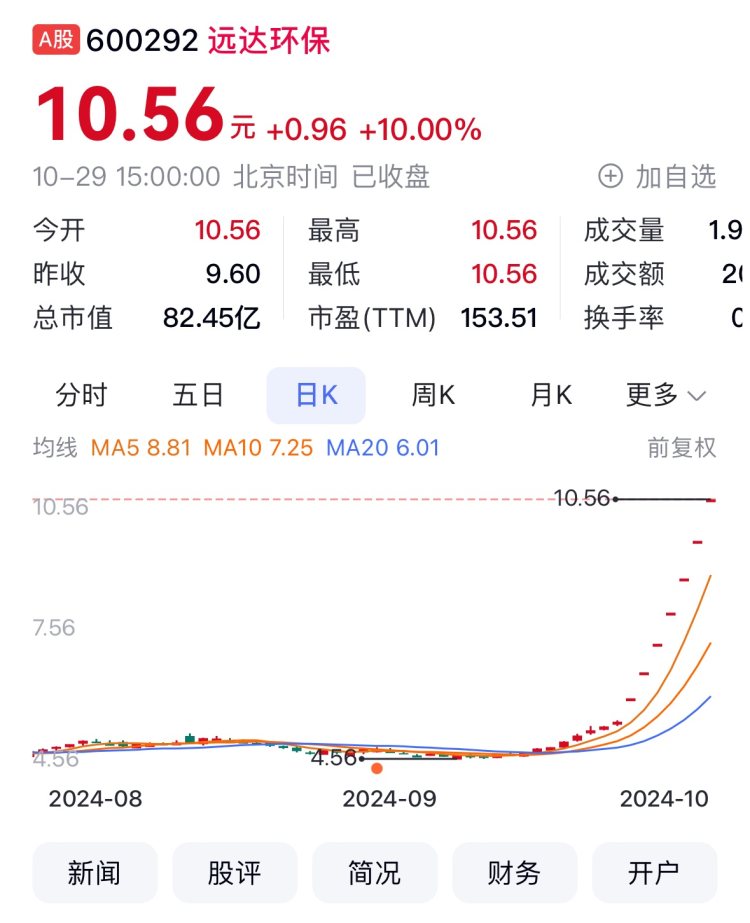Open the 简况 company overview
Screen dimensions: 750x923
click(x=375, y=873)
